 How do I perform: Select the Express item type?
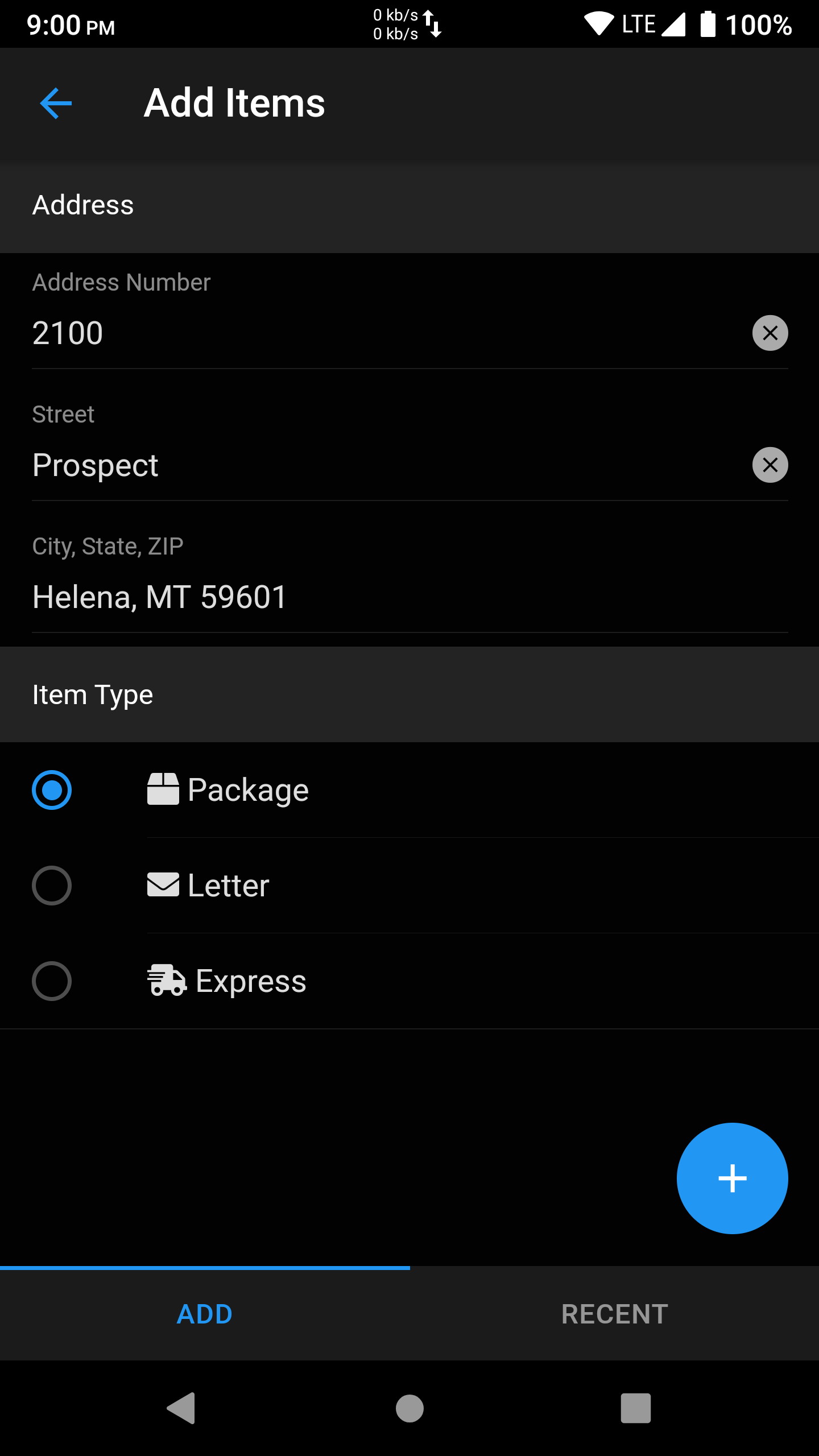[409, 981]
